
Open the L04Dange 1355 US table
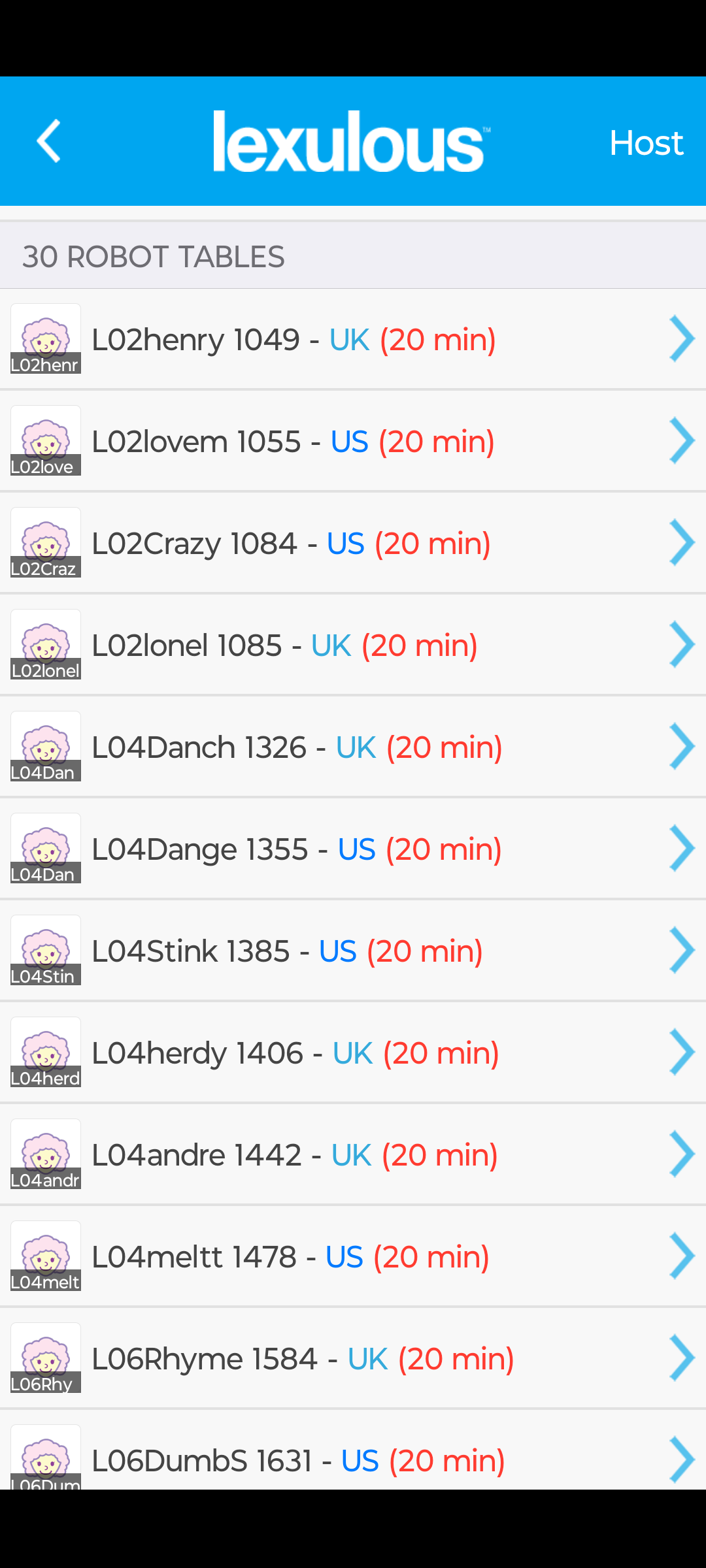[353, 849]
